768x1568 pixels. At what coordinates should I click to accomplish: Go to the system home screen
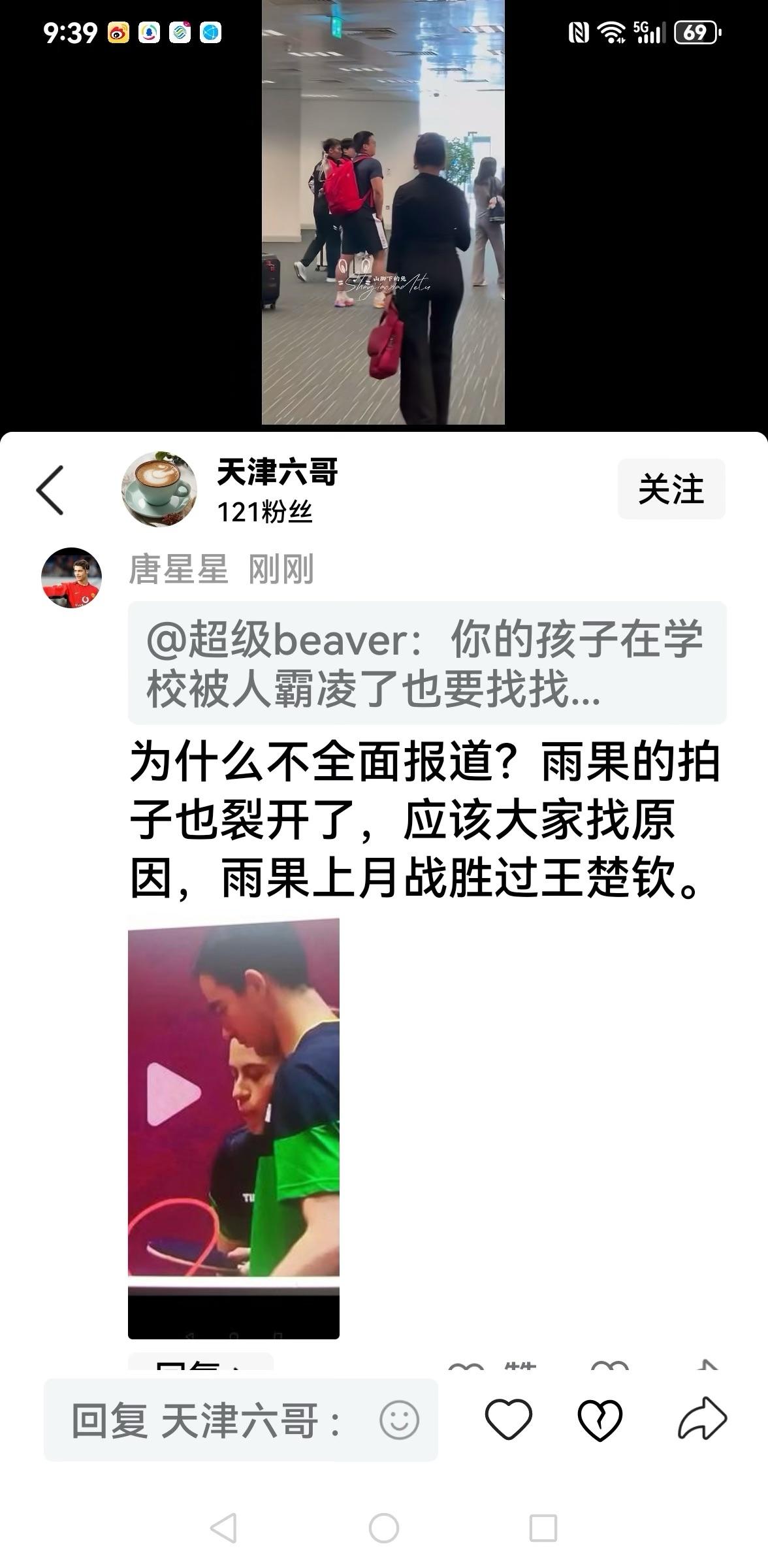pyautogui.click(x=383, y=1528)
